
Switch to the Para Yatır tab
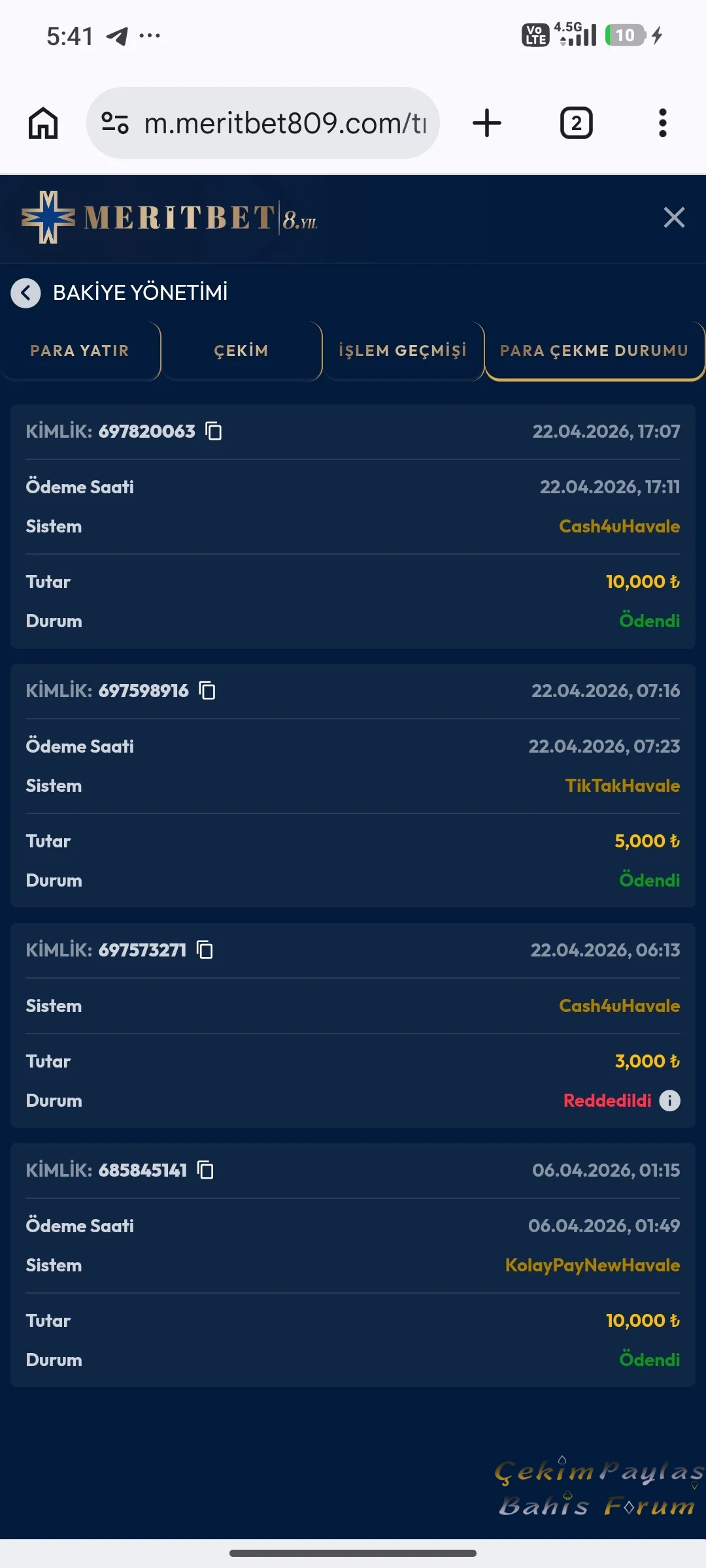tap(80, 351)
